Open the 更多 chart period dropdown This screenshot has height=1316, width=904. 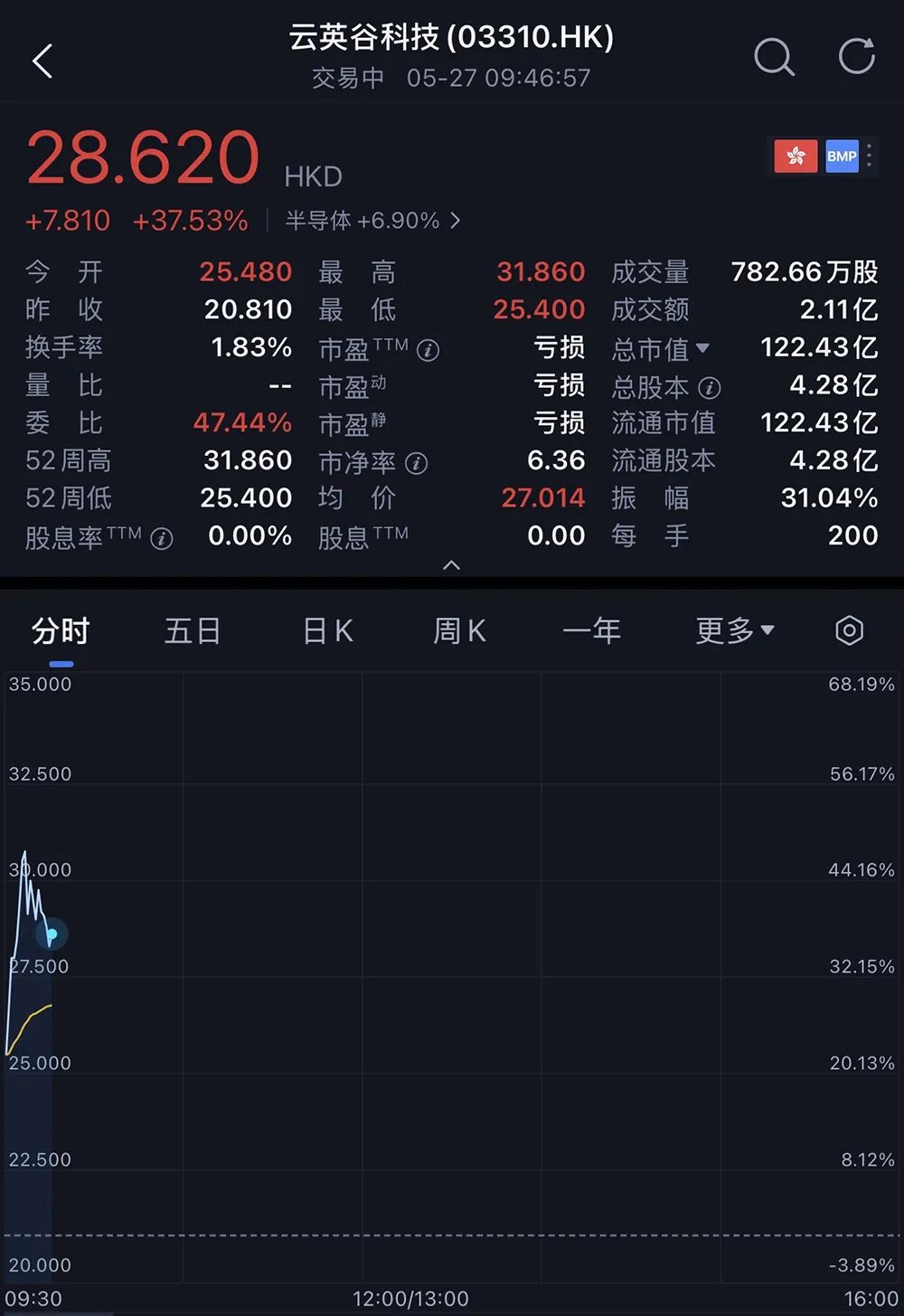pos(735,631)
